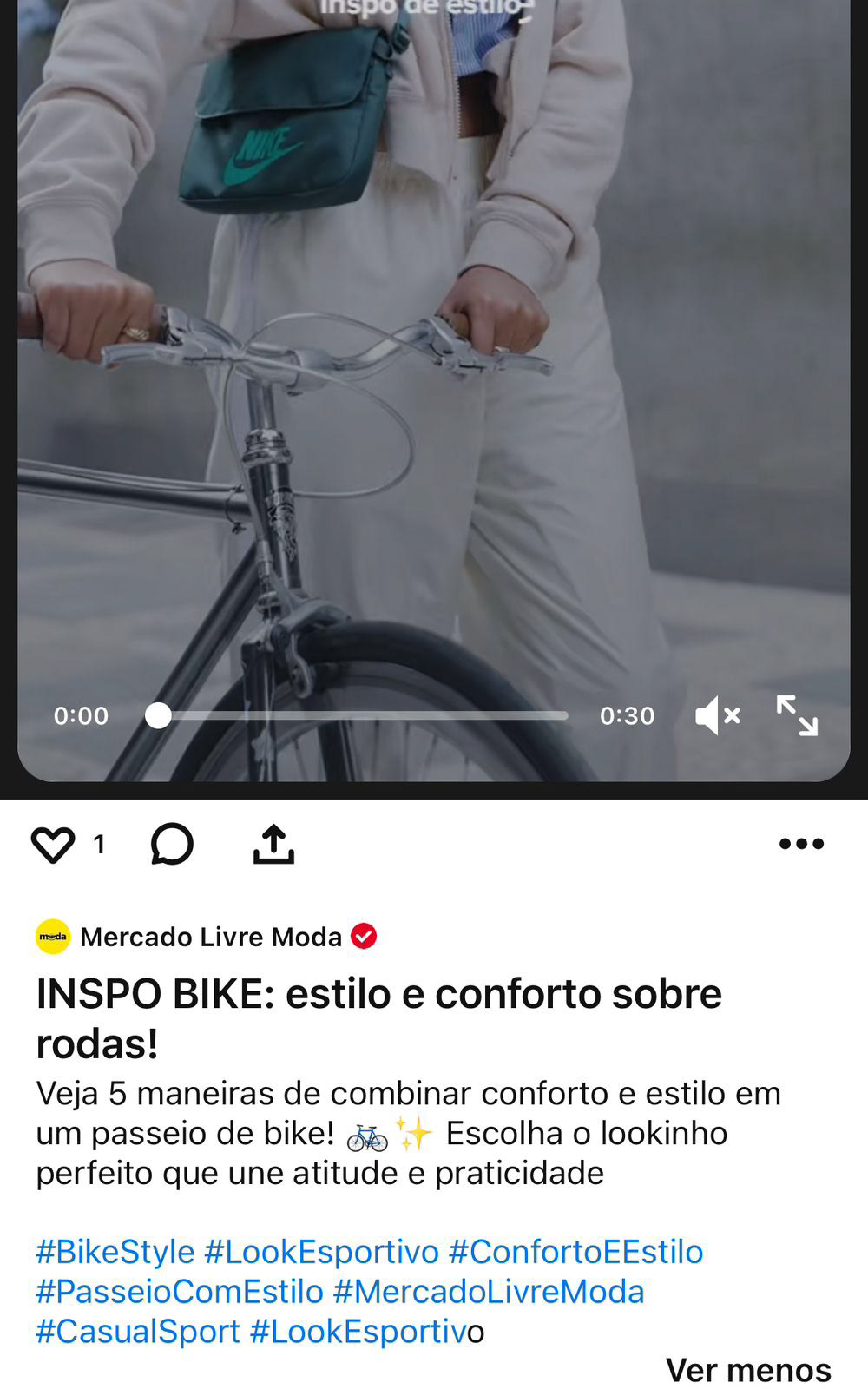Screen dimensions: 868x1389
Task: Tap the video progress bar
Action: point(363,716)
